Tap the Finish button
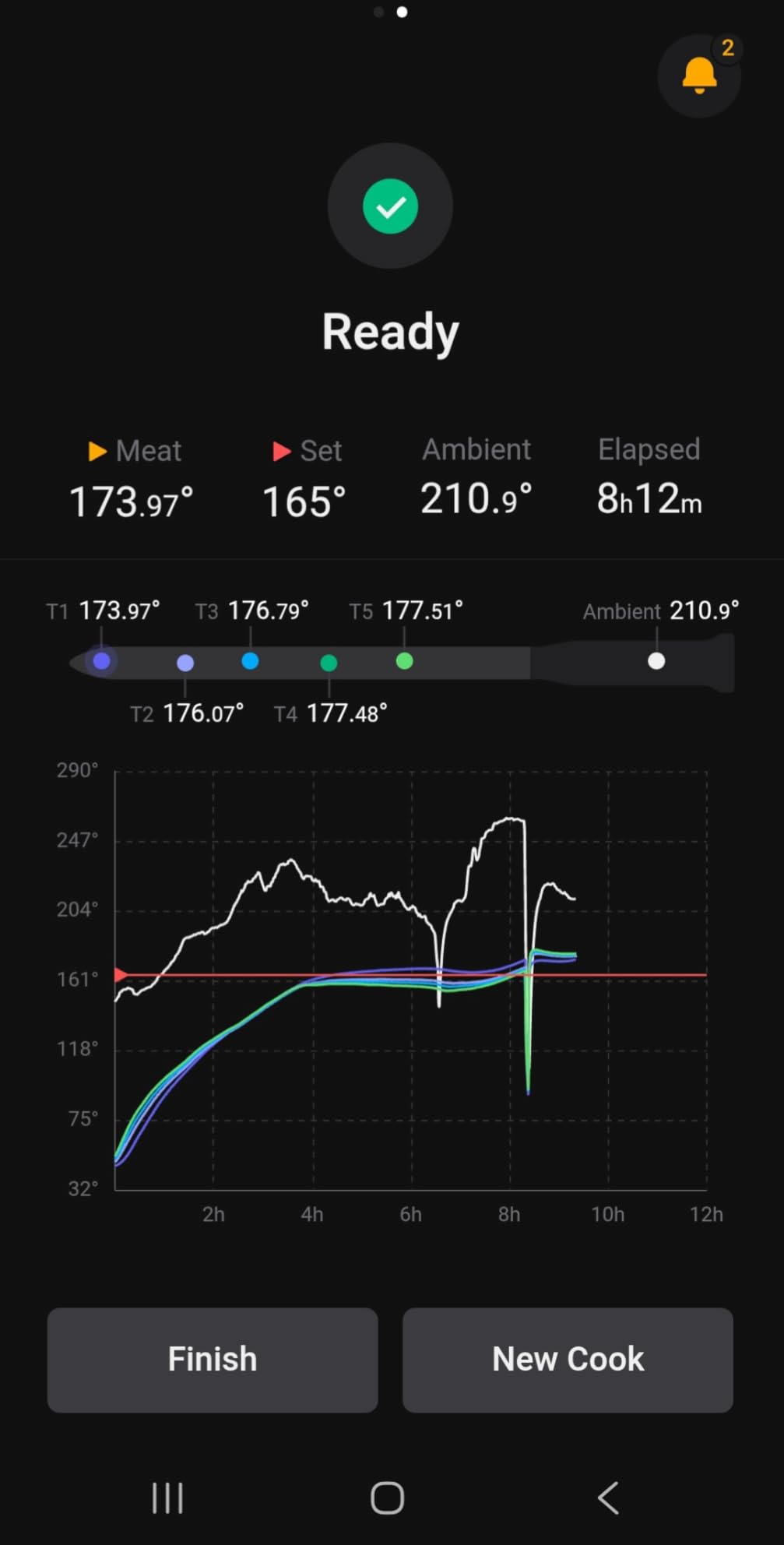784x1545 pixels. (211, 1360)
